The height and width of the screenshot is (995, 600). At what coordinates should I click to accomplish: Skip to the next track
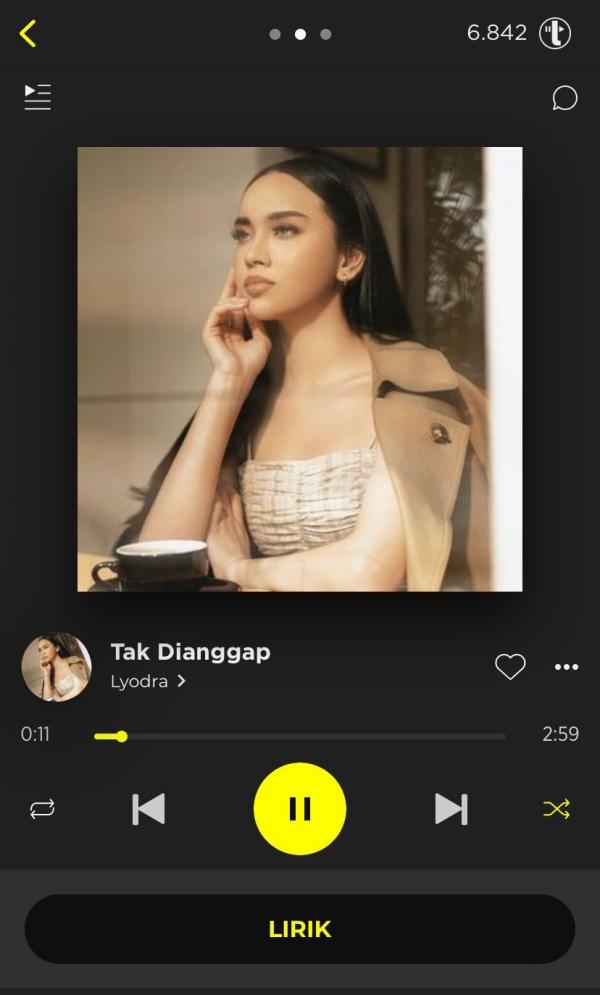click(451, 809)
